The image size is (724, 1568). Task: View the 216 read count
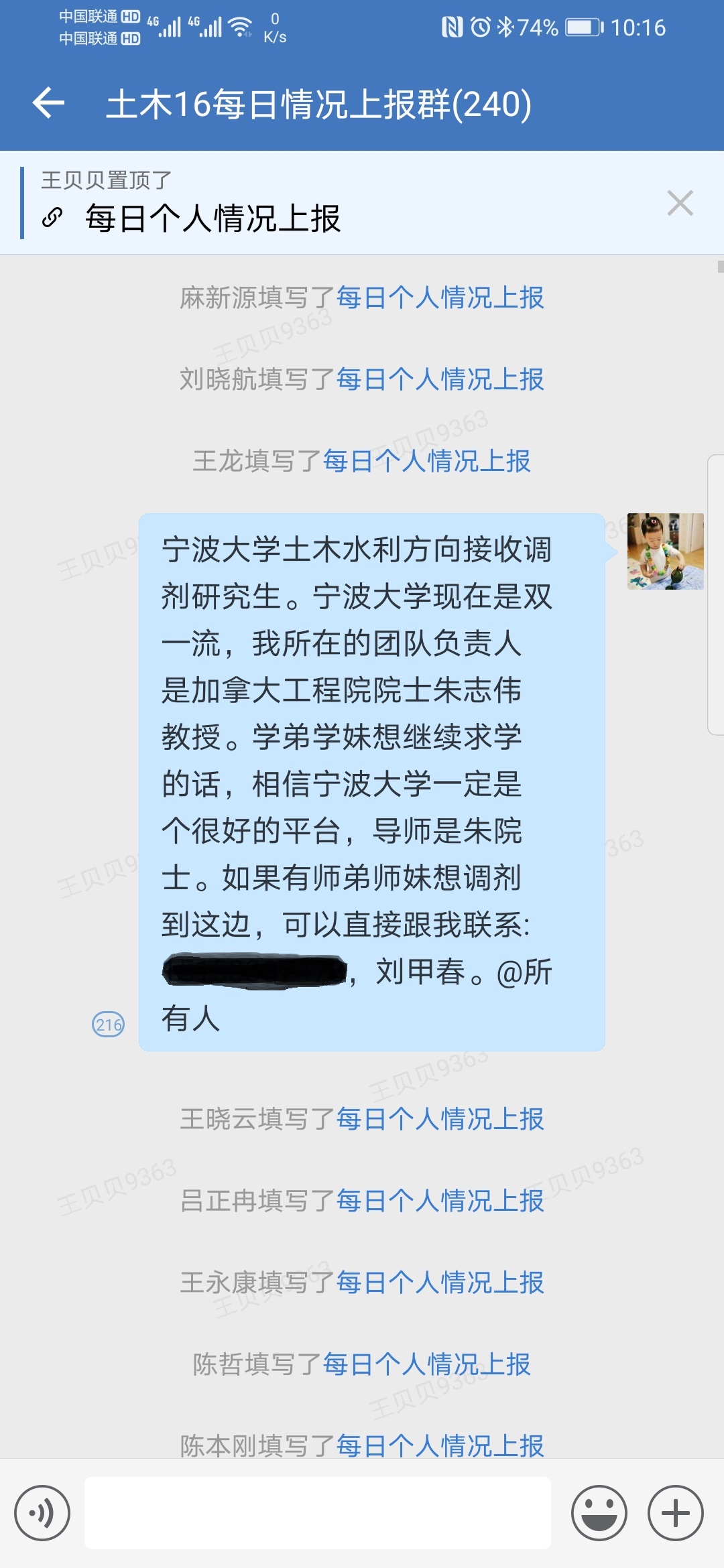click(x=108, y=1024)
